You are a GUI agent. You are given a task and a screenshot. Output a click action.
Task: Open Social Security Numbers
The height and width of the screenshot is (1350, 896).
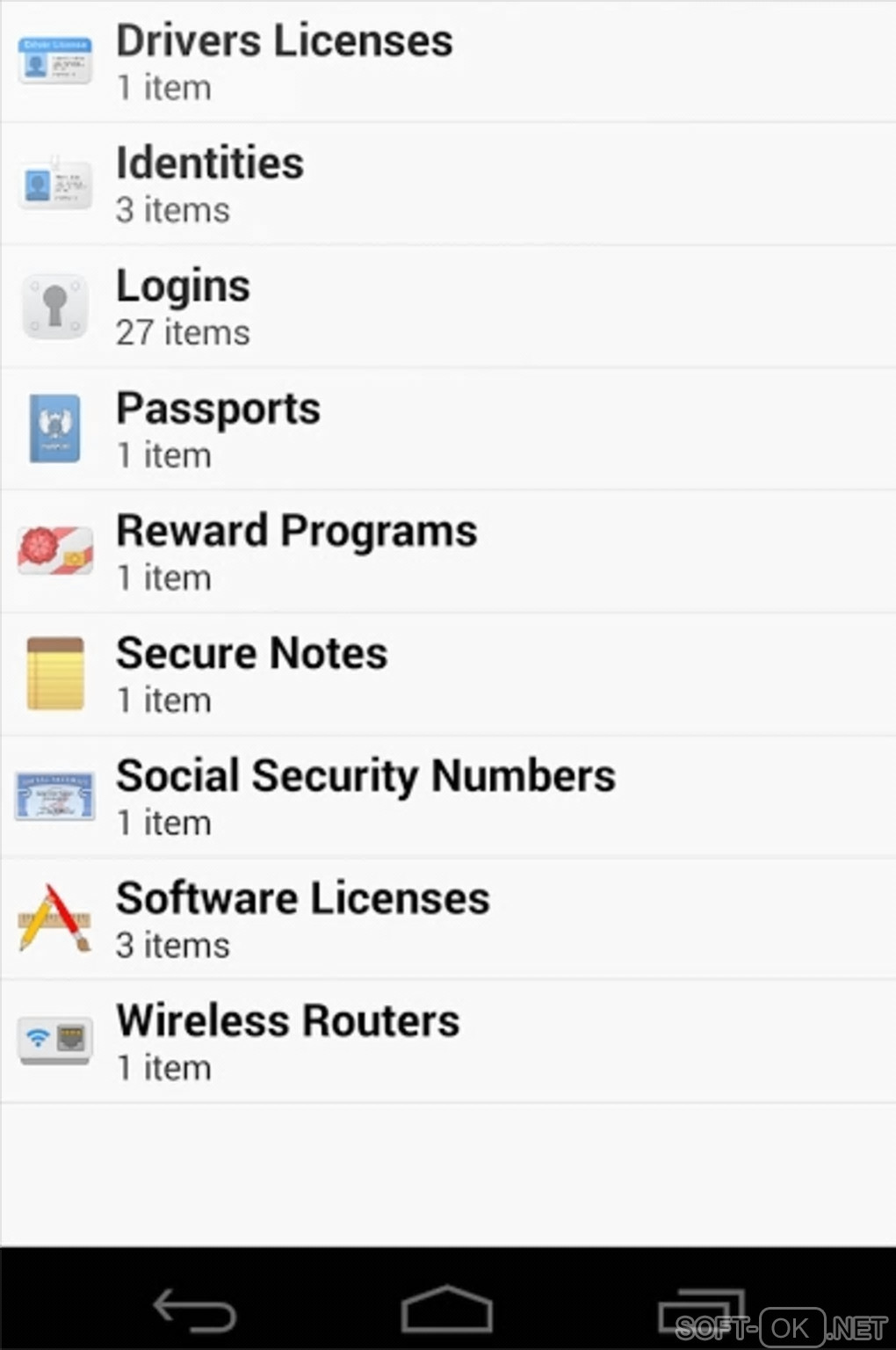coord(365,796)
